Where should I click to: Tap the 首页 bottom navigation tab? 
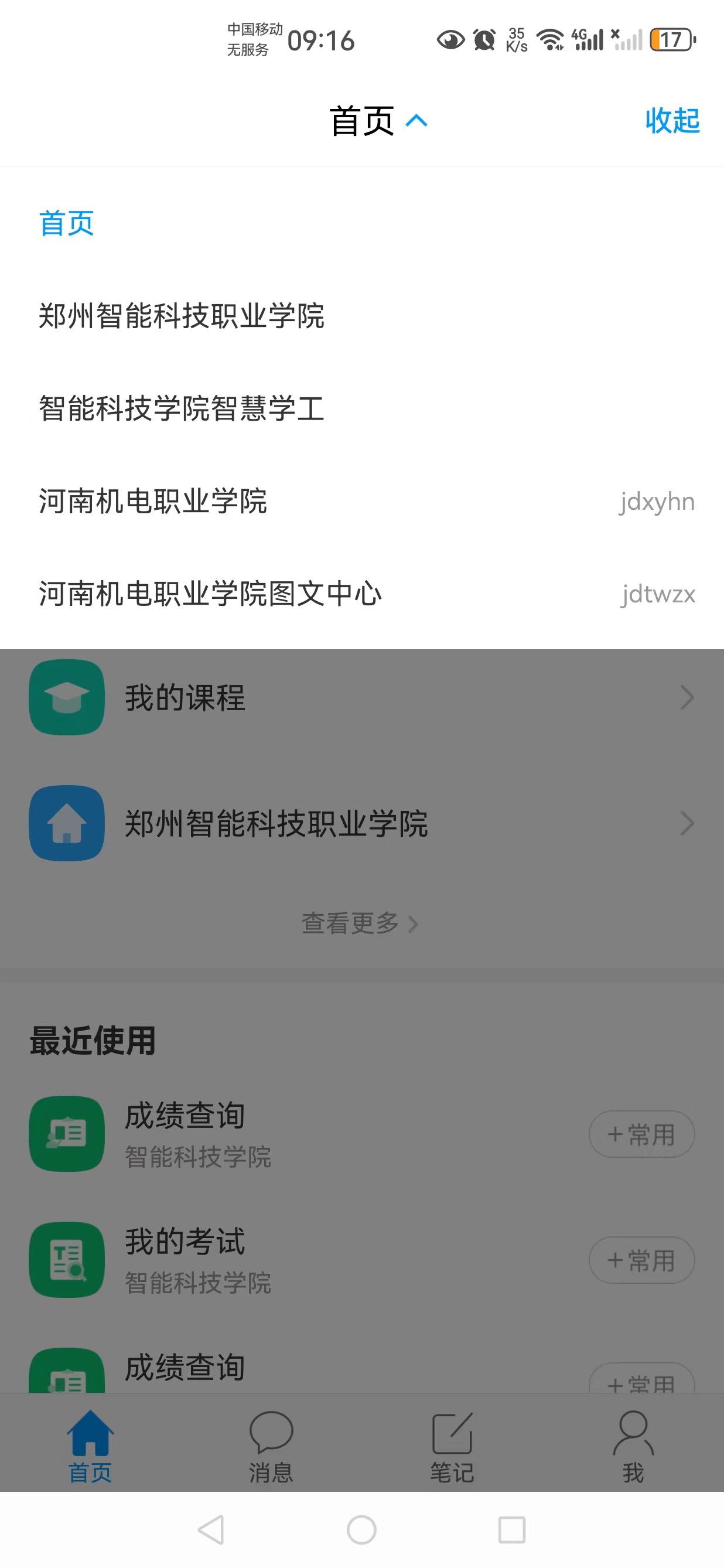point(90,1447)
